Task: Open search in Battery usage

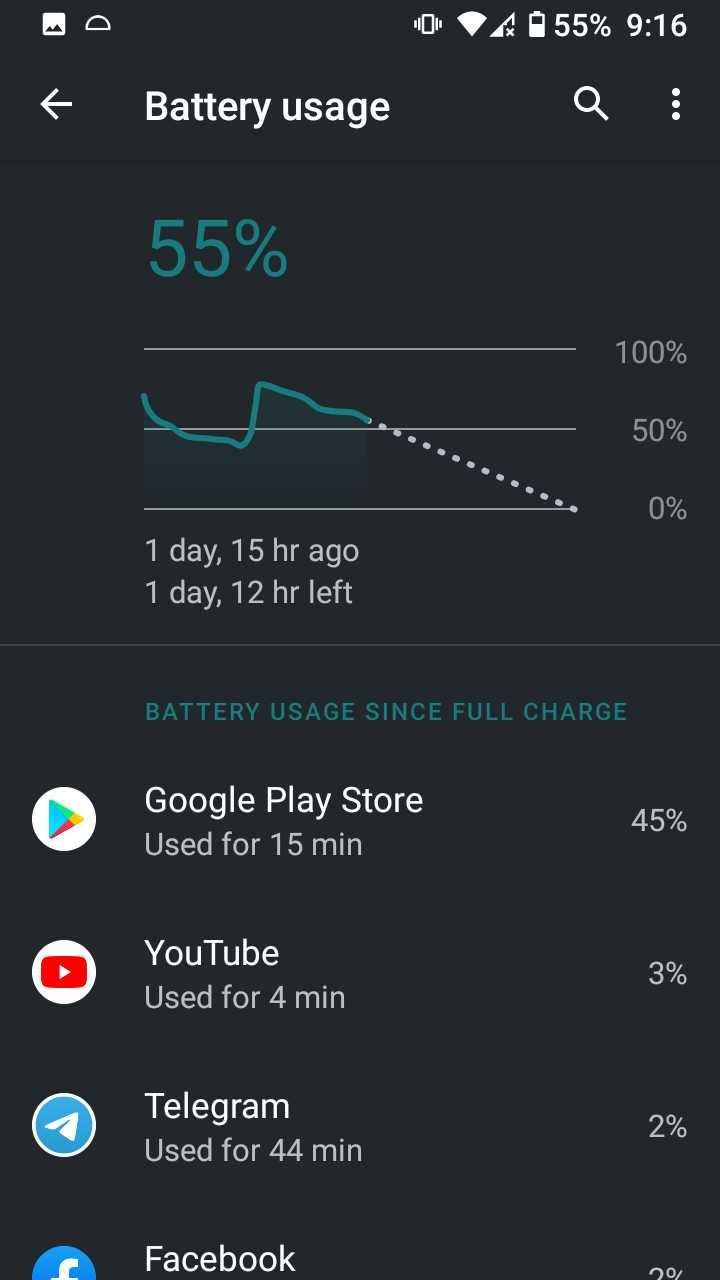Action: (x=591, y=104)
